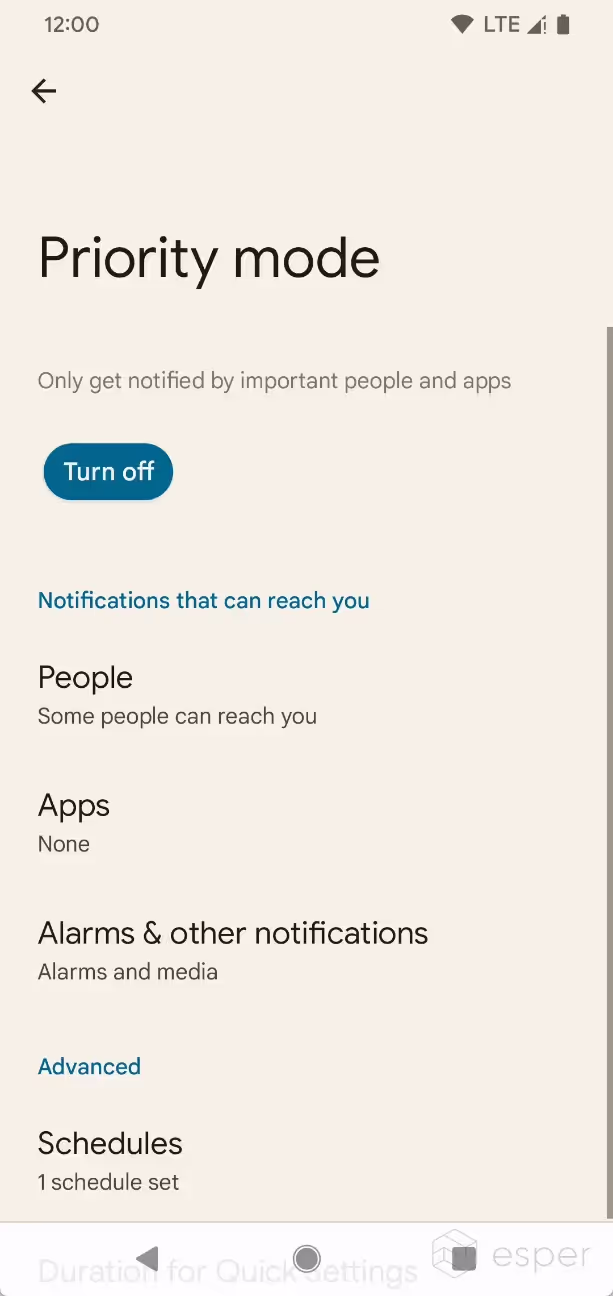613x1296 pixels.
Task: Tap the system home button
Action: 307,1258
